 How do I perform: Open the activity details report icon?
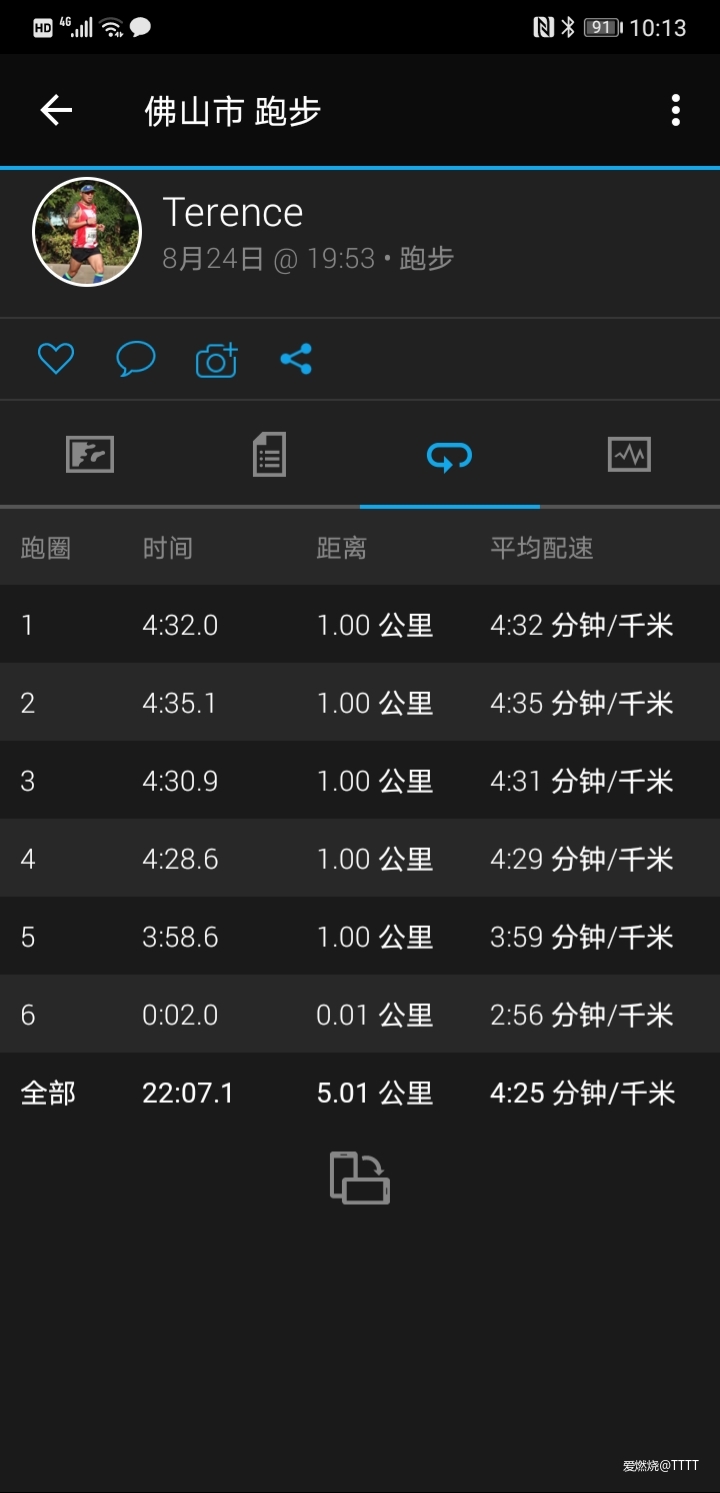pos(269,454)
